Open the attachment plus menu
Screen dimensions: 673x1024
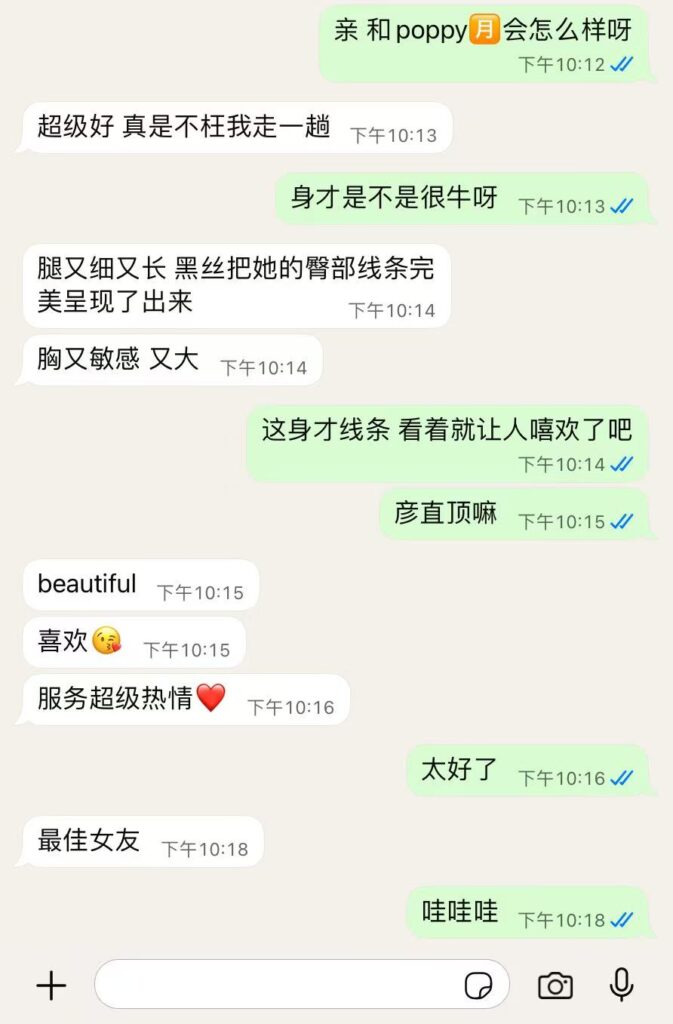click(51, 985)
